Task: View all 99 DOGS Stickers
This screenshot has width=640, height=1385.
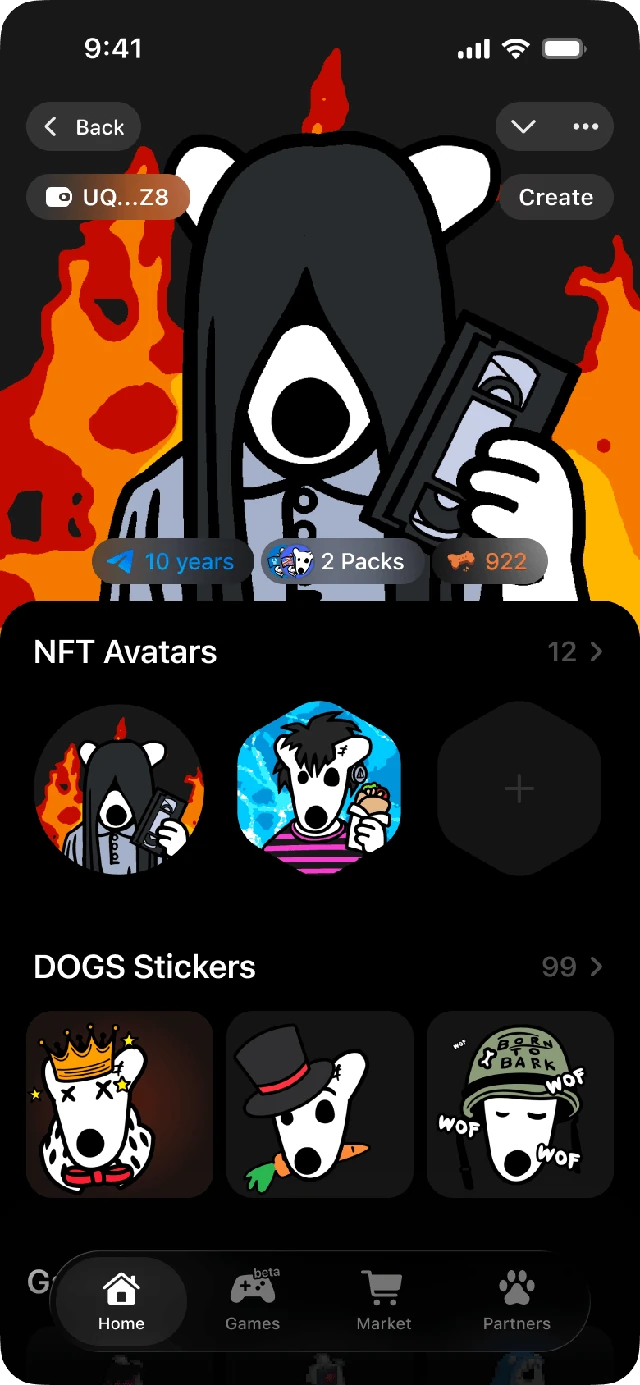Action: (x=573, y=967)
